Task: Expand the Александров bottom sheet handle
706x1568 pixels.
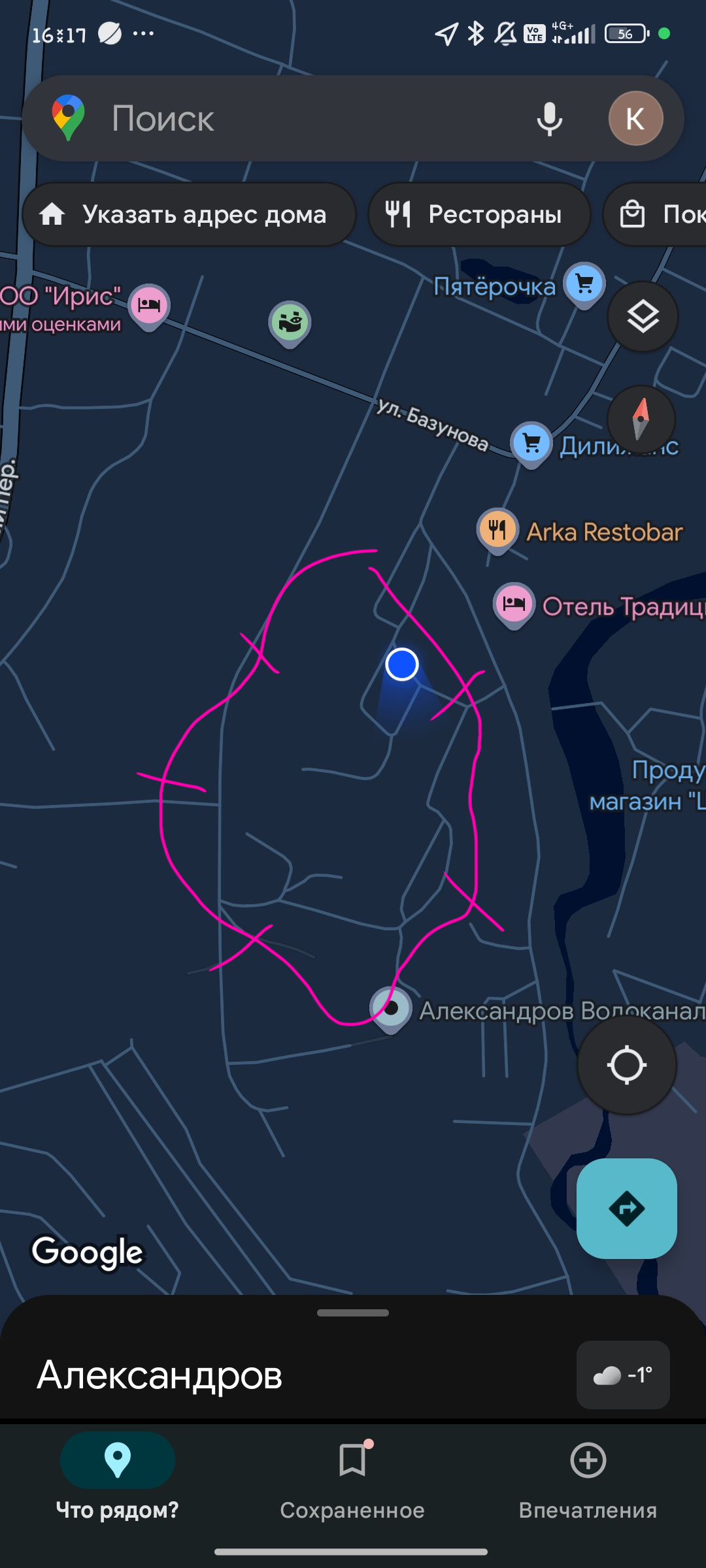Action: (x=353, y=1313)
